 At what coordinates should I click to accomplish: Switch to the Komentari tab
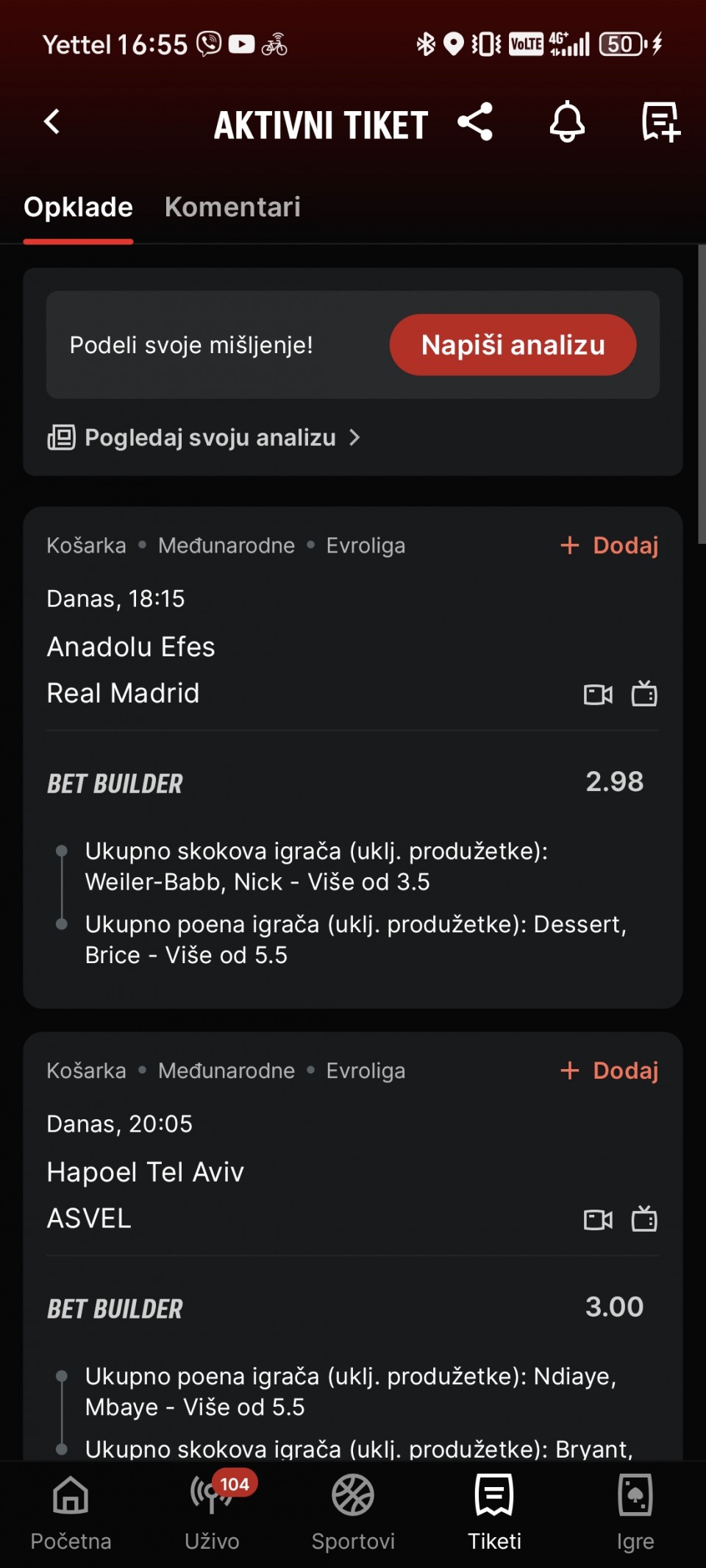coord(232,207)
